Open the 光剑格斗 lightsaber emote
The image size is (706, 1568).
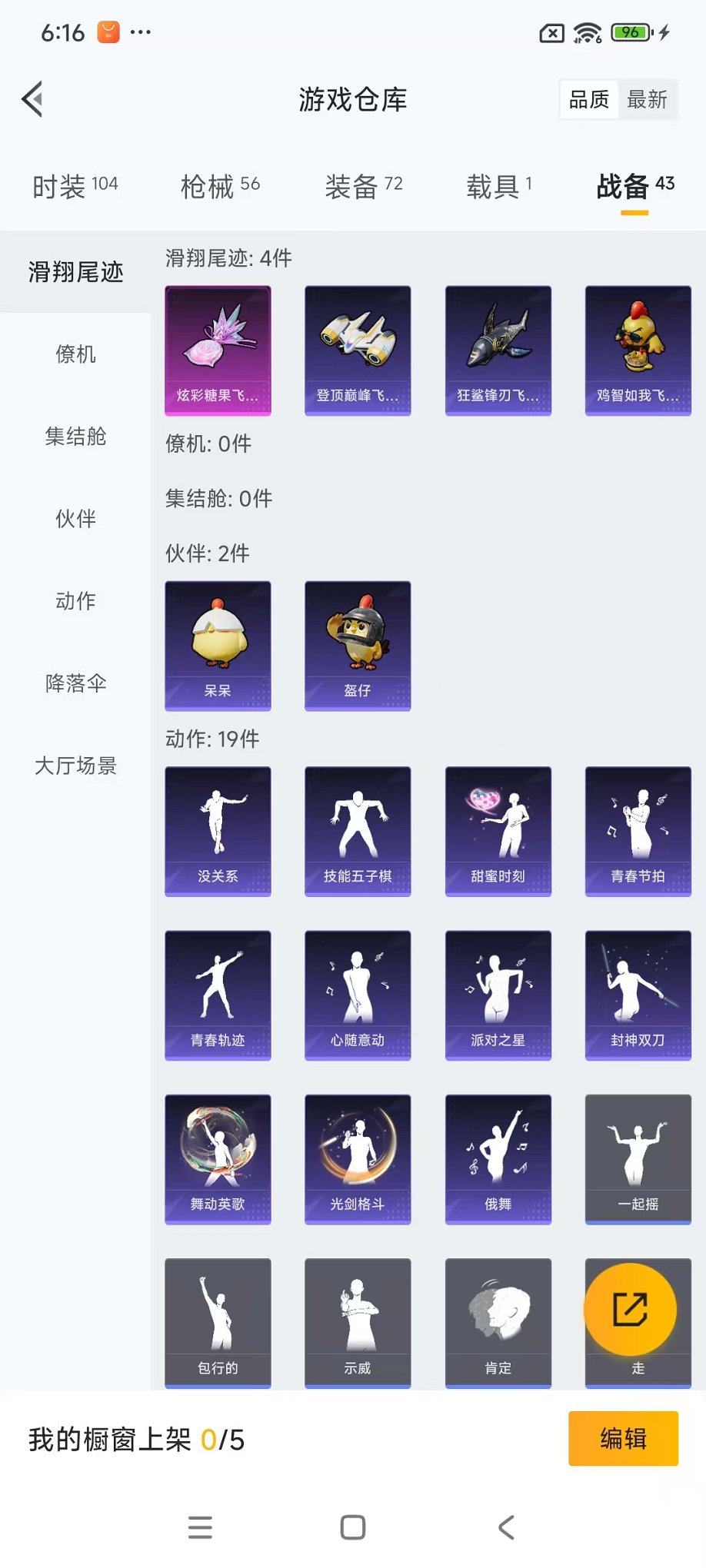tap(358, 1158)
